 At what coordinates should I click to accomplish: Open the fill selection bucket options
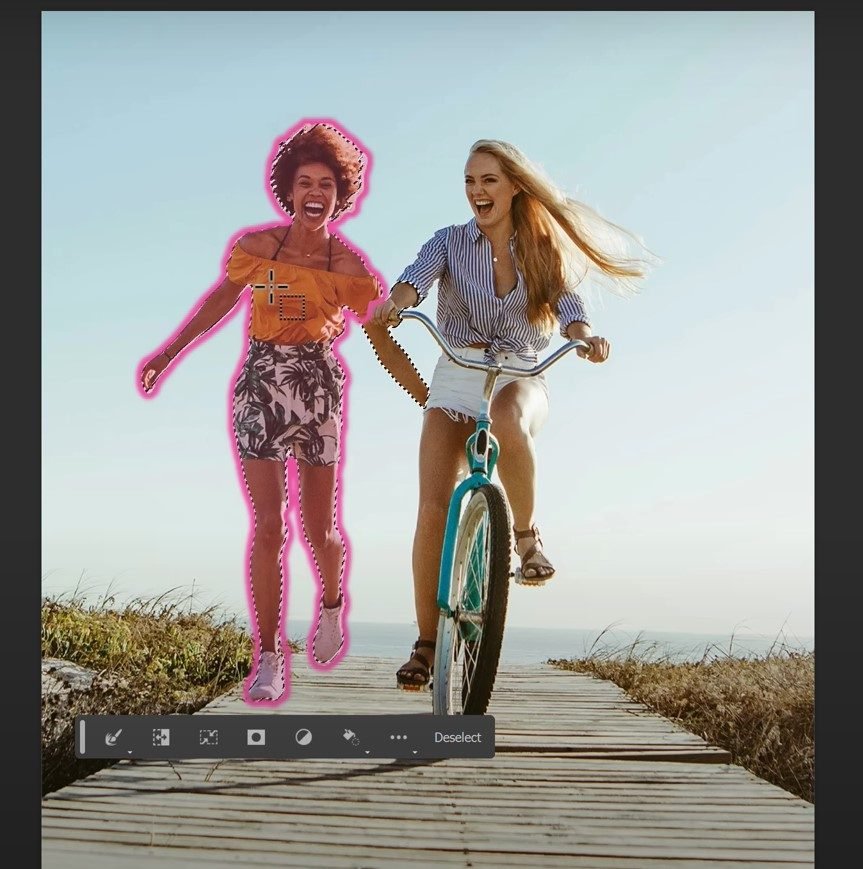pos(351,738)
